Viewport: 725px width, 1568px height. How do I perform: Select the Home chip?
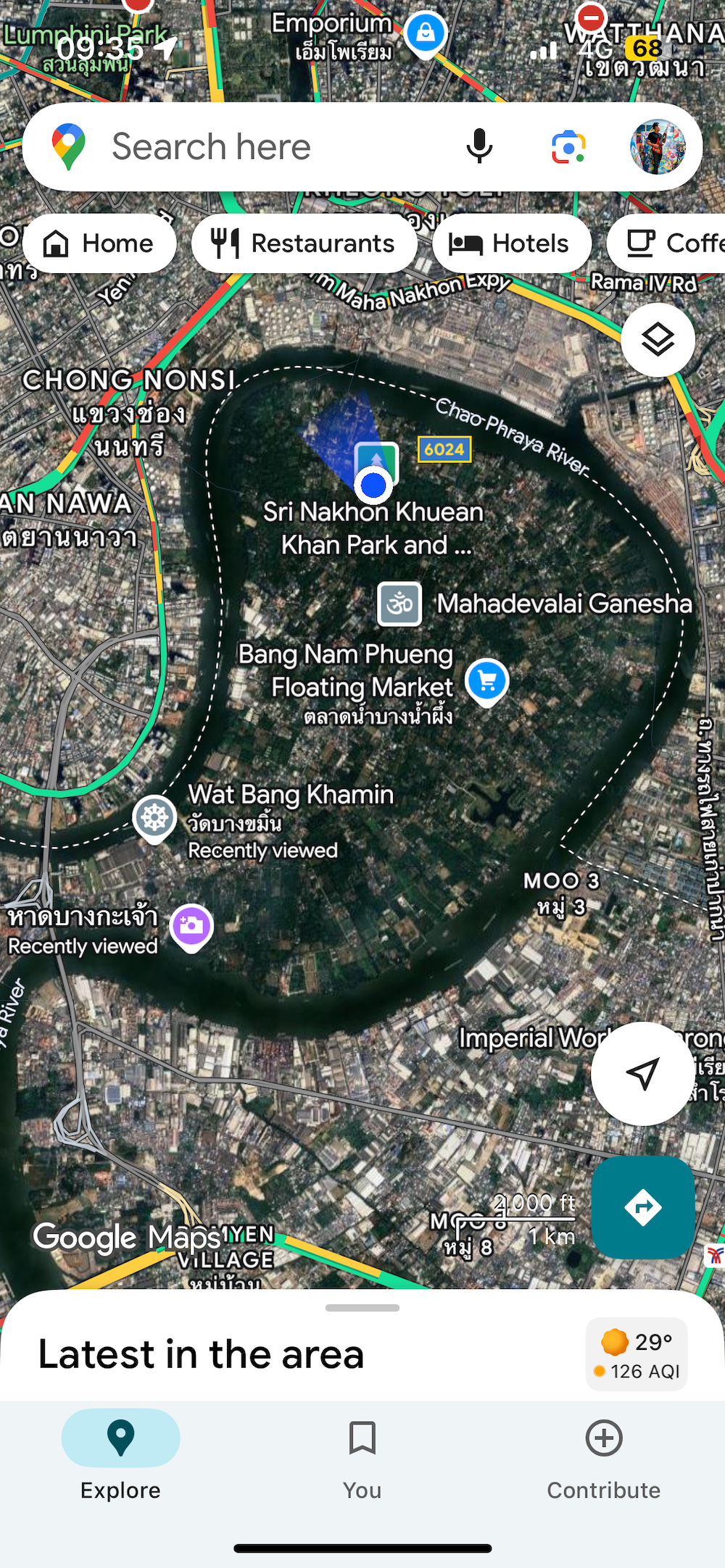[x=100, y=243]
